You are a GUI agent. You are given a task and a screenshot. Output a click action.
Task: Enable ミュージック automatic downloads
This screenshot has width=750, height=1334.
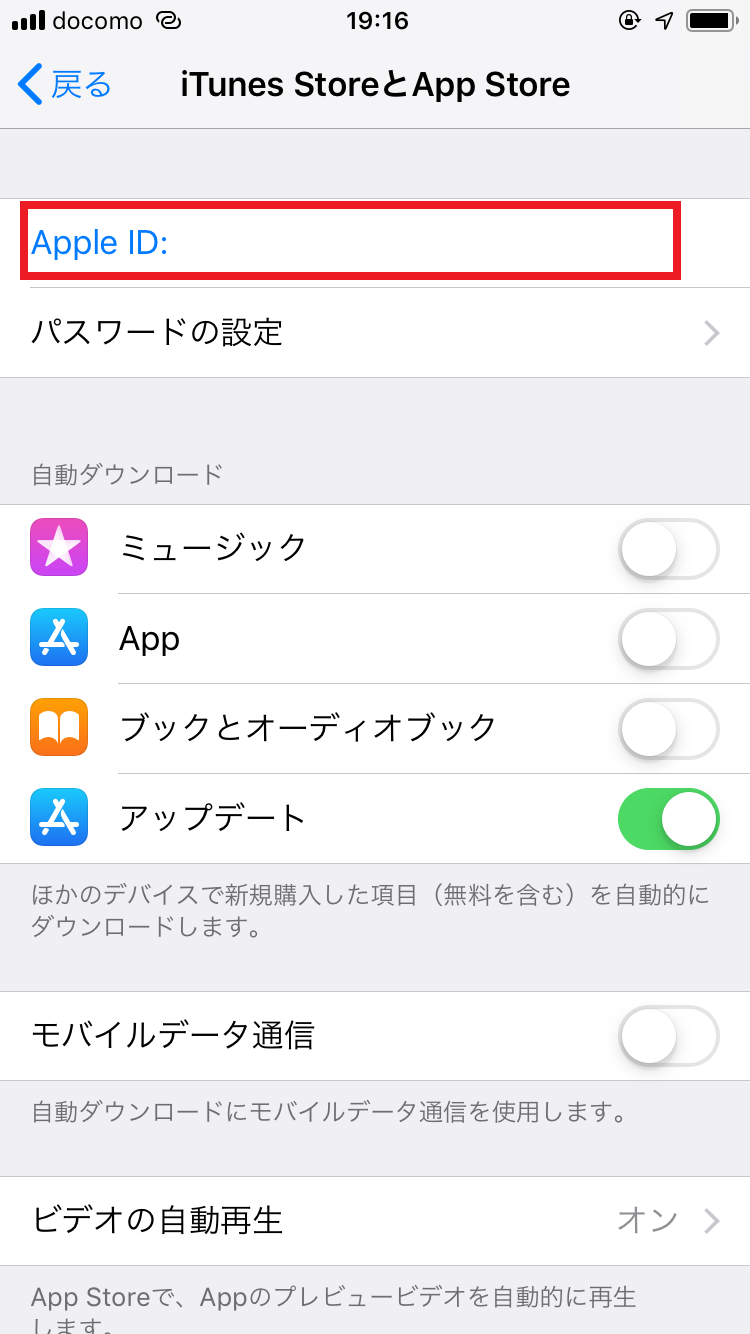pyautogui.click(x=669, y=549)
